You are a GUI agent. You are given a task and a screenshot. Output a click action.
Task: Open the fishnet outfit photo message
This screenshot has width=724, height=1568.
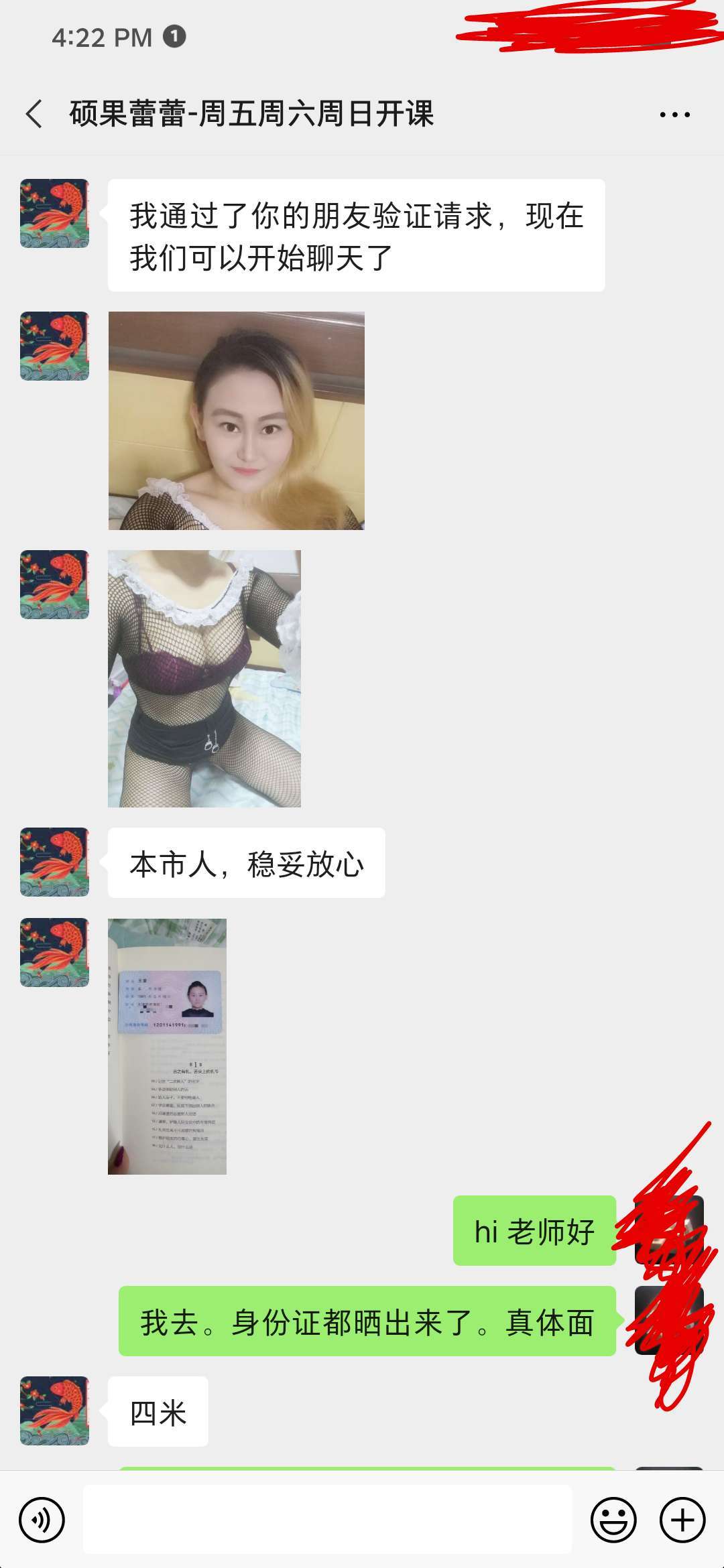tap(204, 678)
